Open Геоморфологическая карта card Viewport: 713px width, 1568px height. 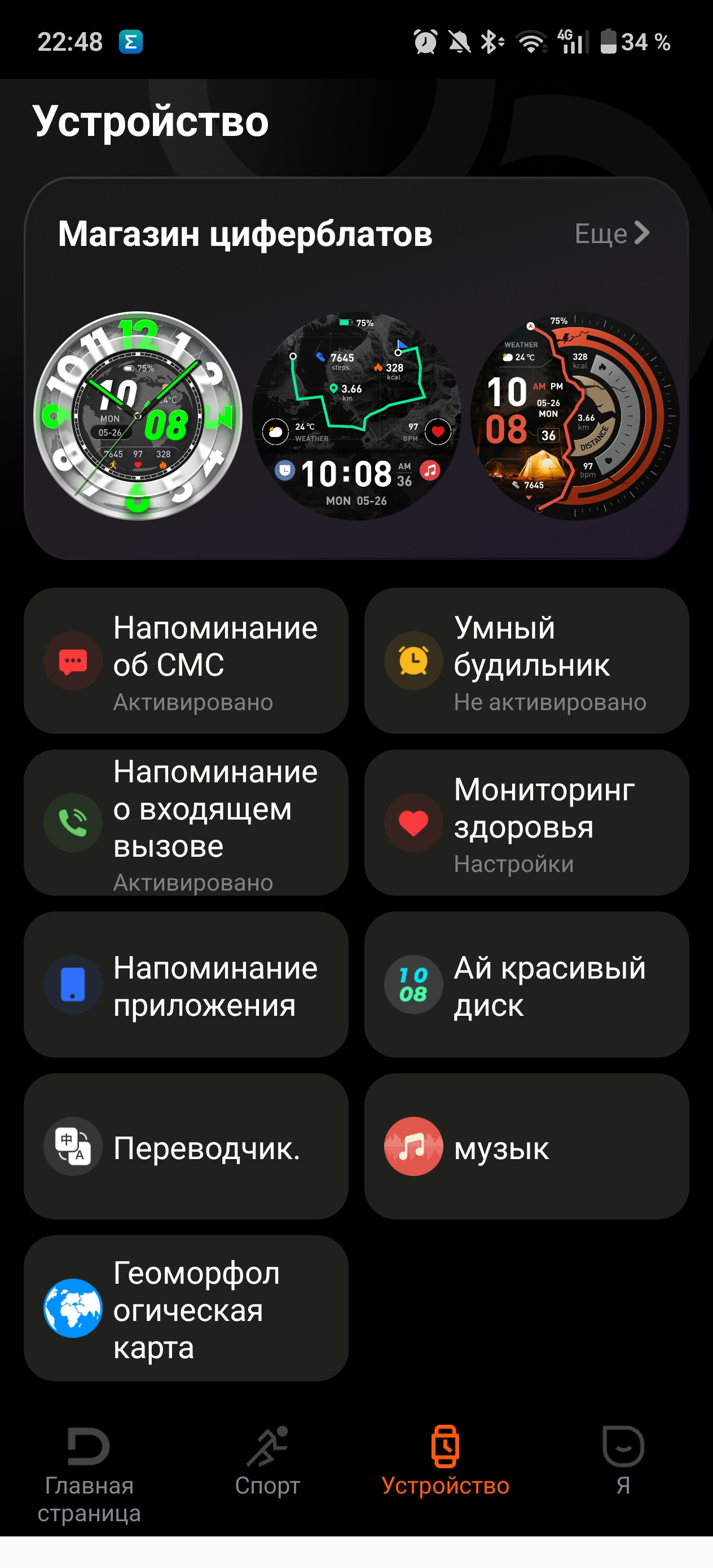pos(186,1308)
